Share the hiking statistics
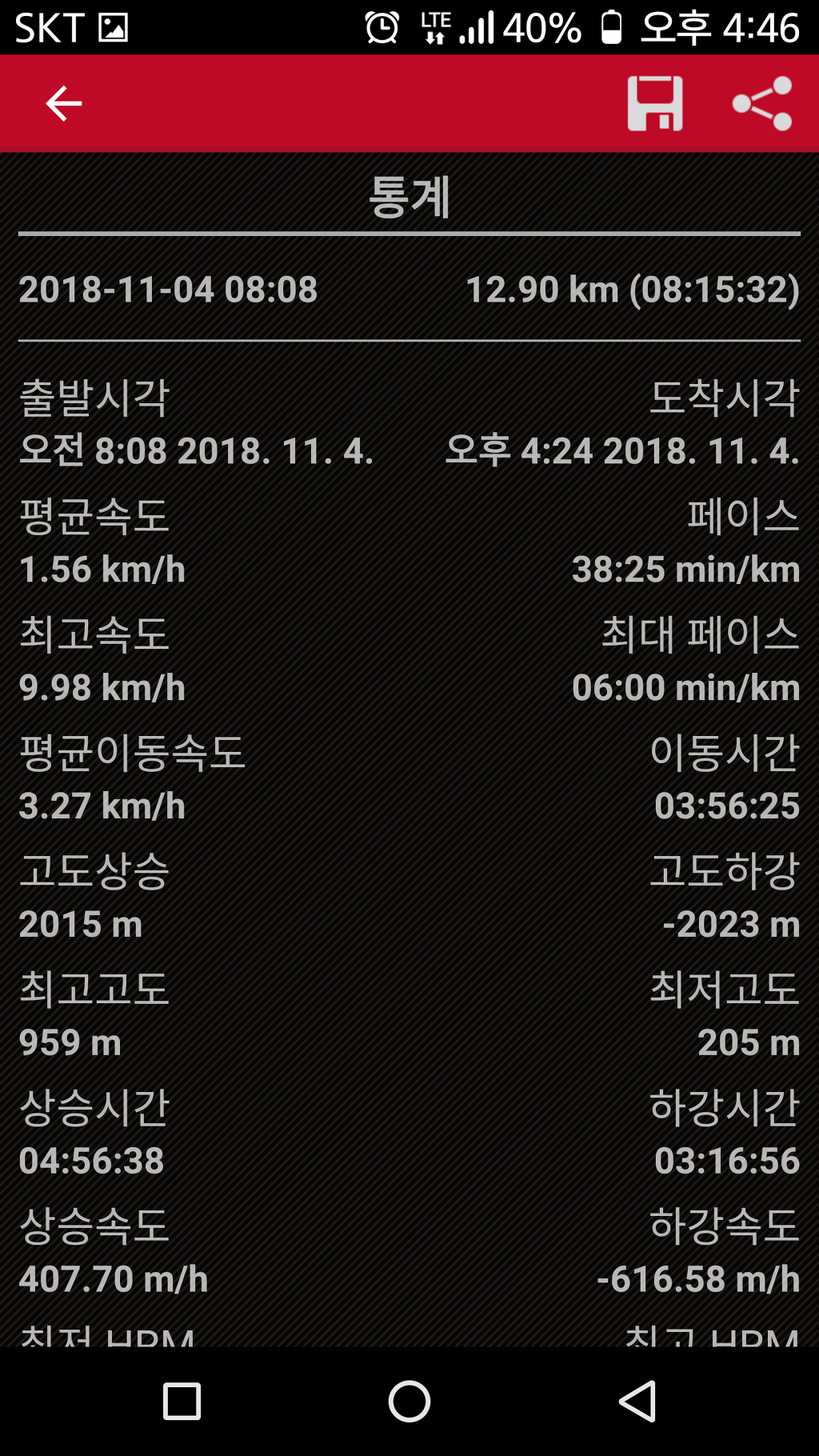Viewport: 819px width, 1456px height. tap(762, 104)
